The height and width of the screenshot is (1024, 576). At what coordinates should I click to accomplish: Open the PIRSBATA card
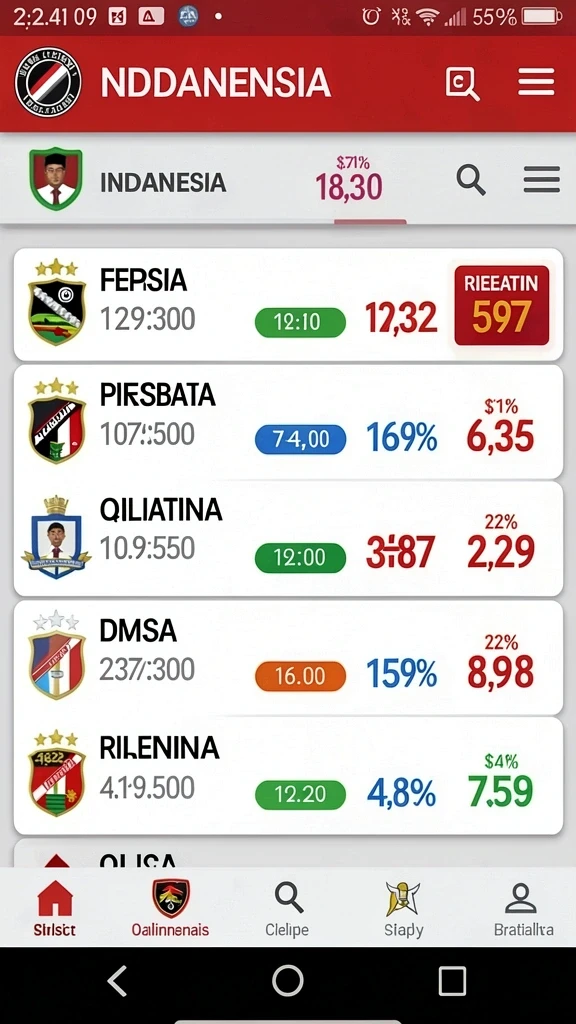pos(288,422)
